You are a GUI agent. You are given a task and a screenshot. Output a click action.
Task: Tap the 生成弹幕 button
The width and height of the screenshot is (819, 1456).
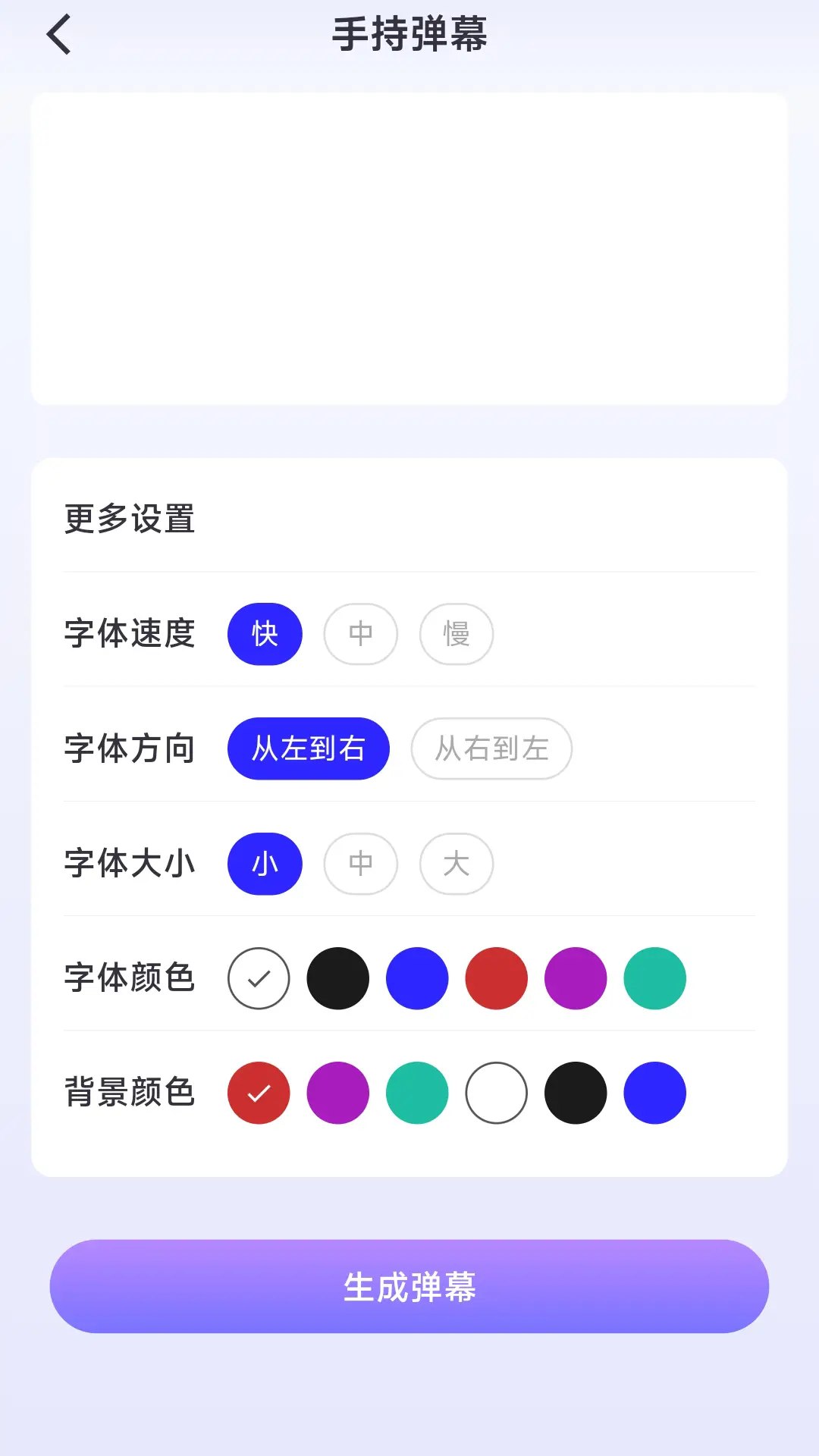[409, 1286]
